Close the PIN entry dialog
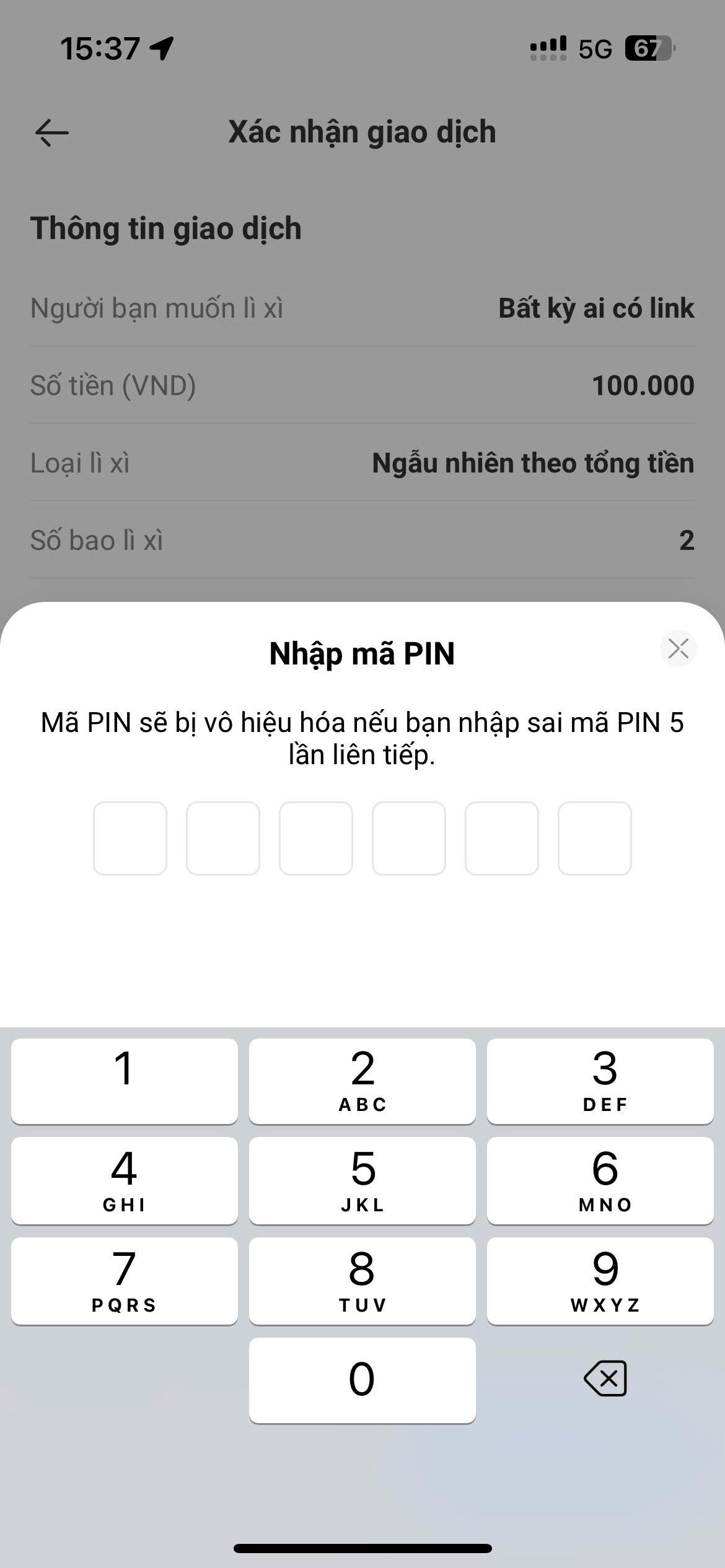 coord(679,648)
